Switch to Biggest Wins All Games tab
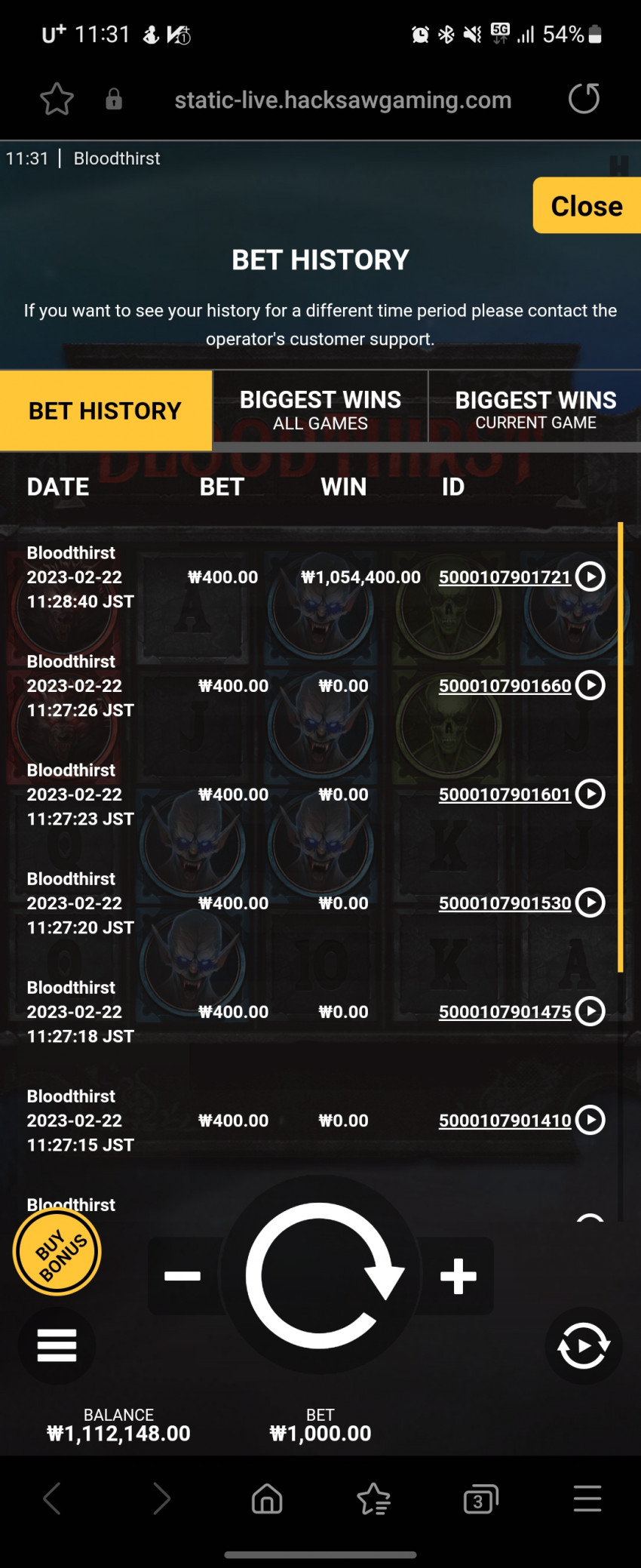 pos(320,410)
